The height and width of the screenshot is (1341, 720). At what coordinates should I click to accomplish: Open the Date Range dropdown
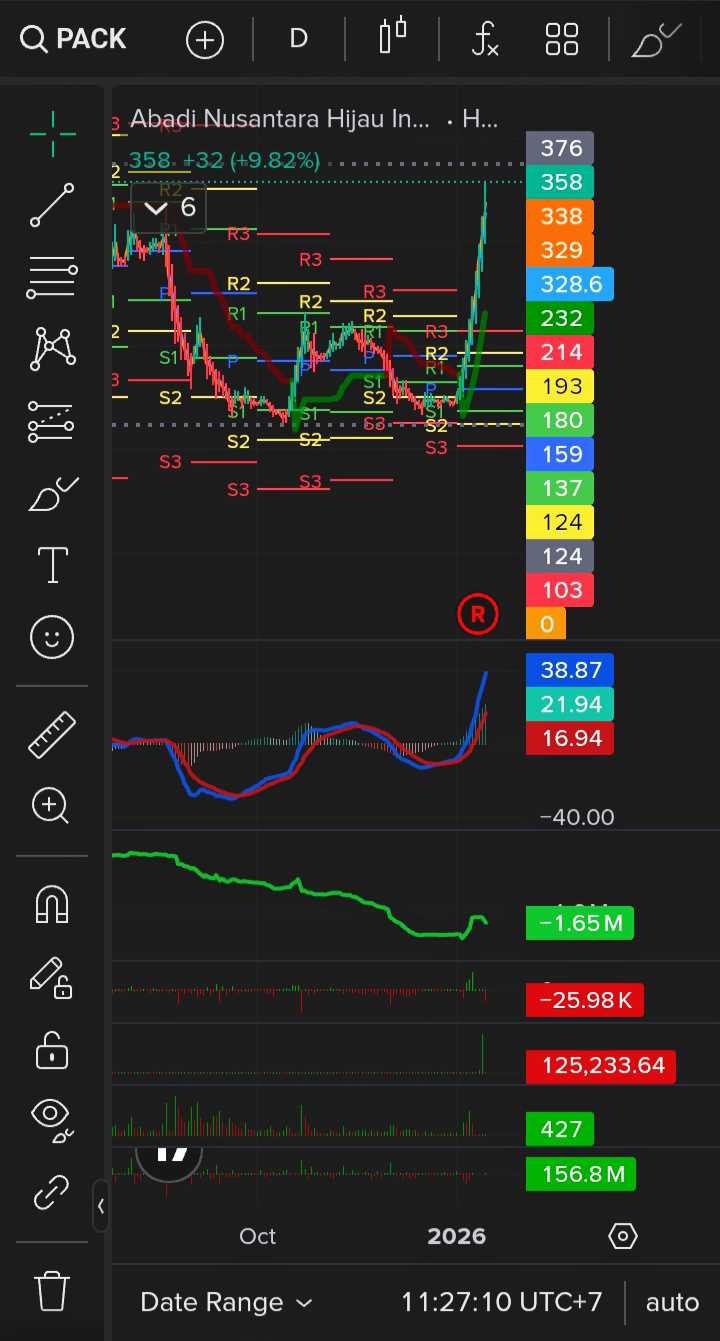click(226, 1302)
